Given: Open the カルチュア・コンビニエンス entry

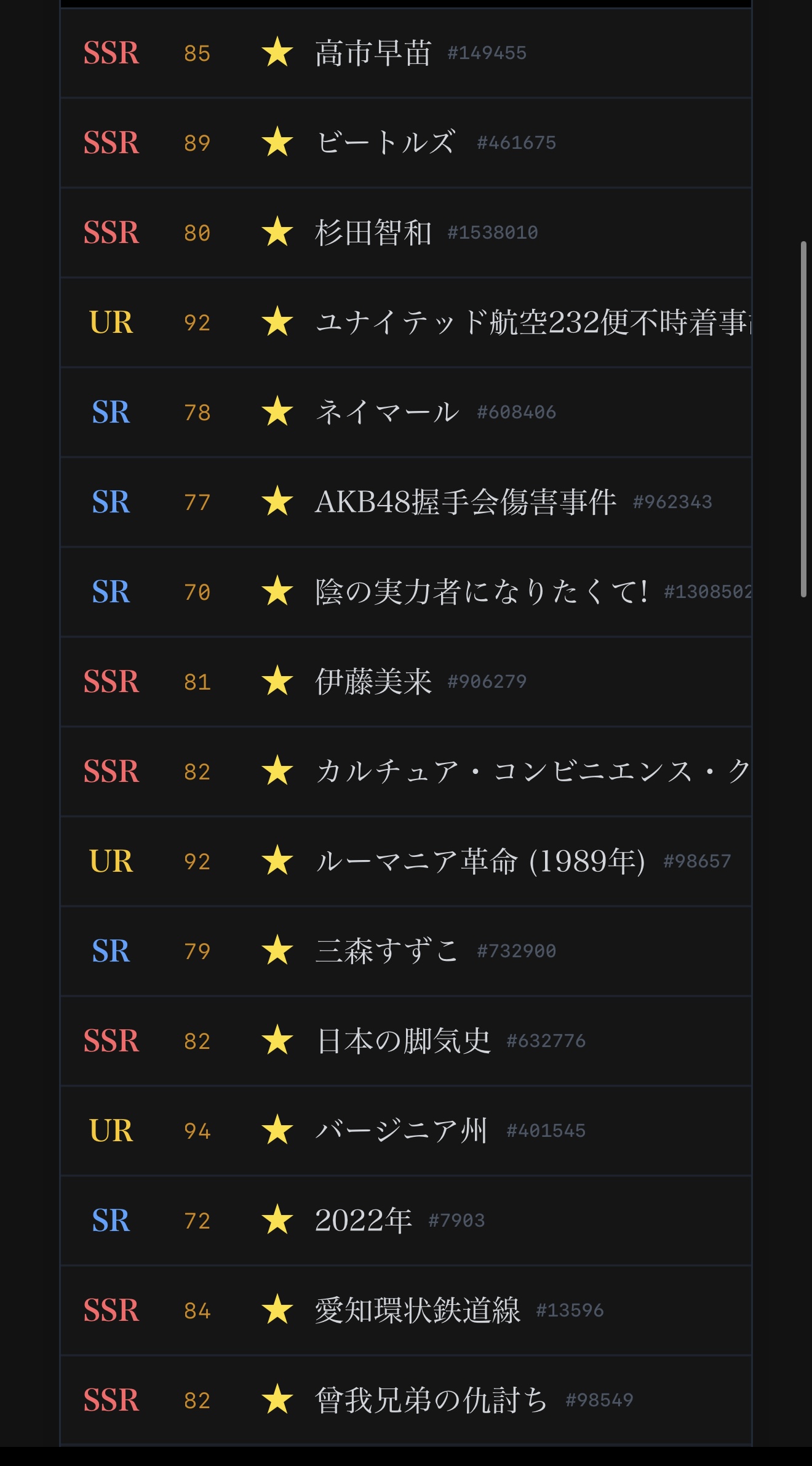Looking at the screenshot, I should click(x=529, y=771).
